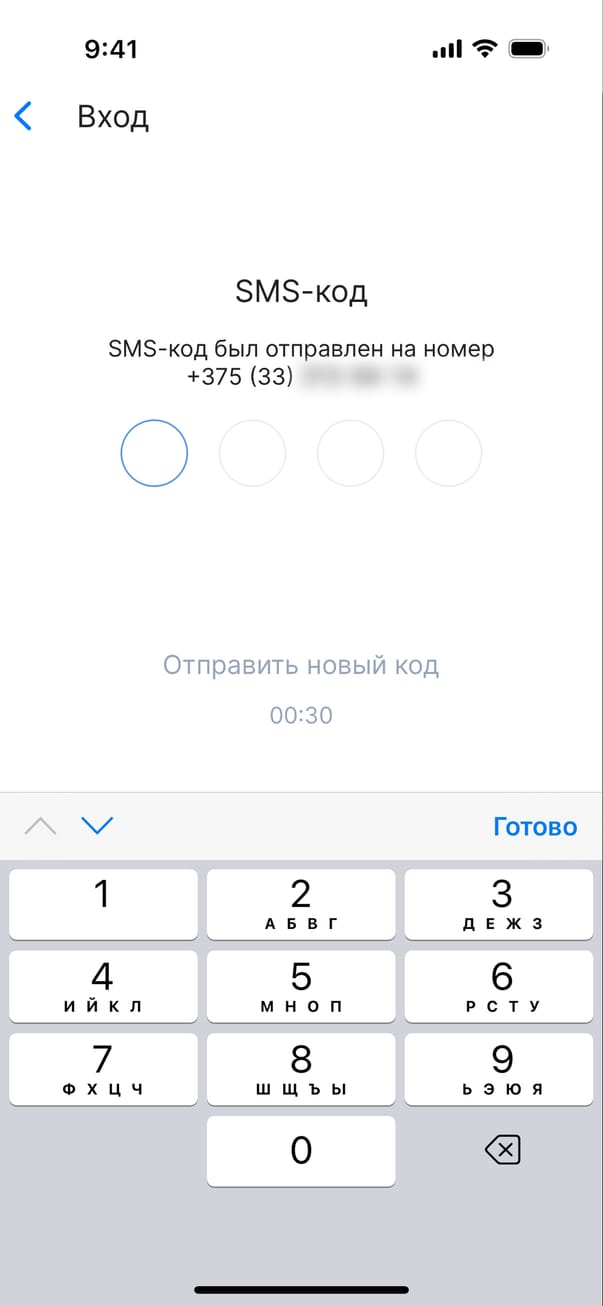Enter digit 8 on the keypad
The width and height of the screenshot is (603, 1306).
point(301,1069)
